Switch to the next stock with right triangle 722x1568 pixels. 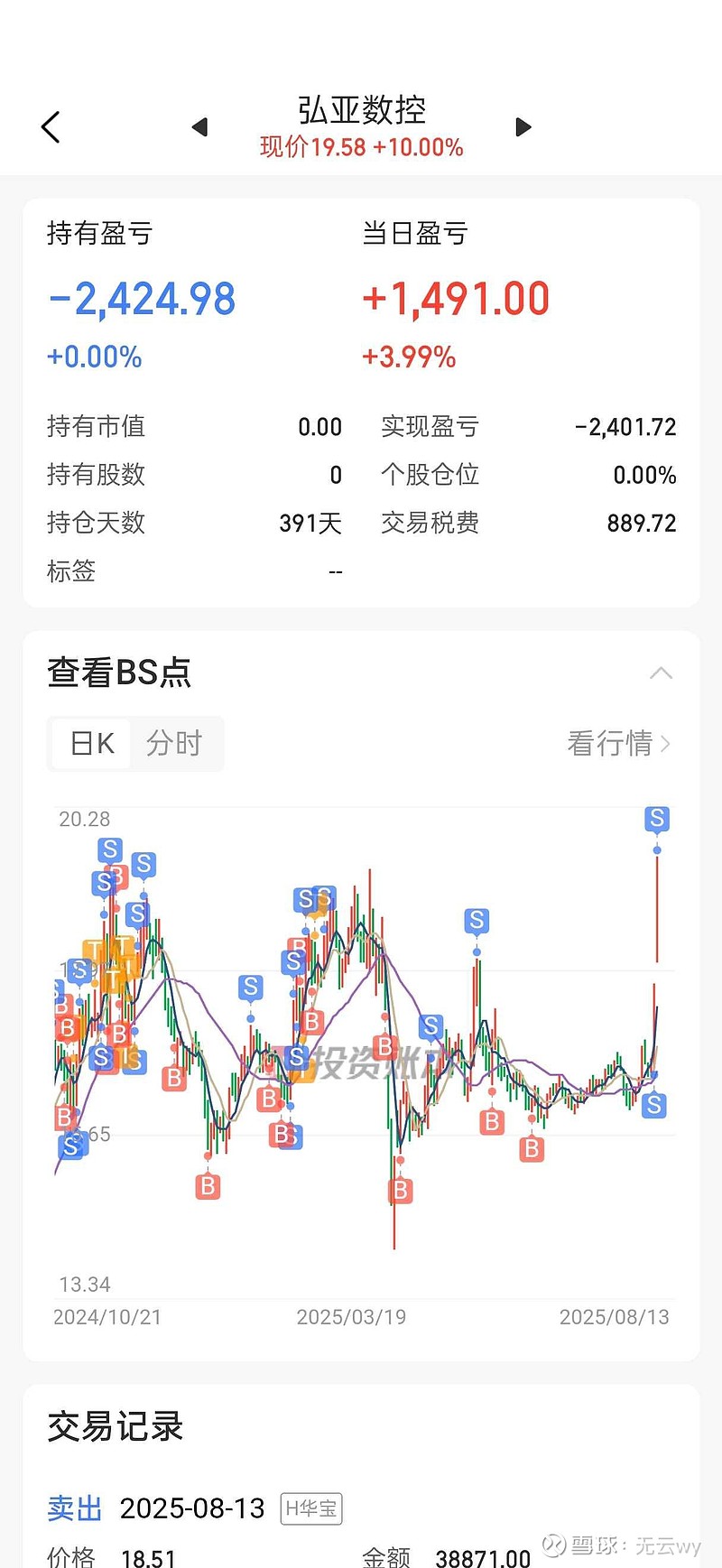click(x=523, y=127)
